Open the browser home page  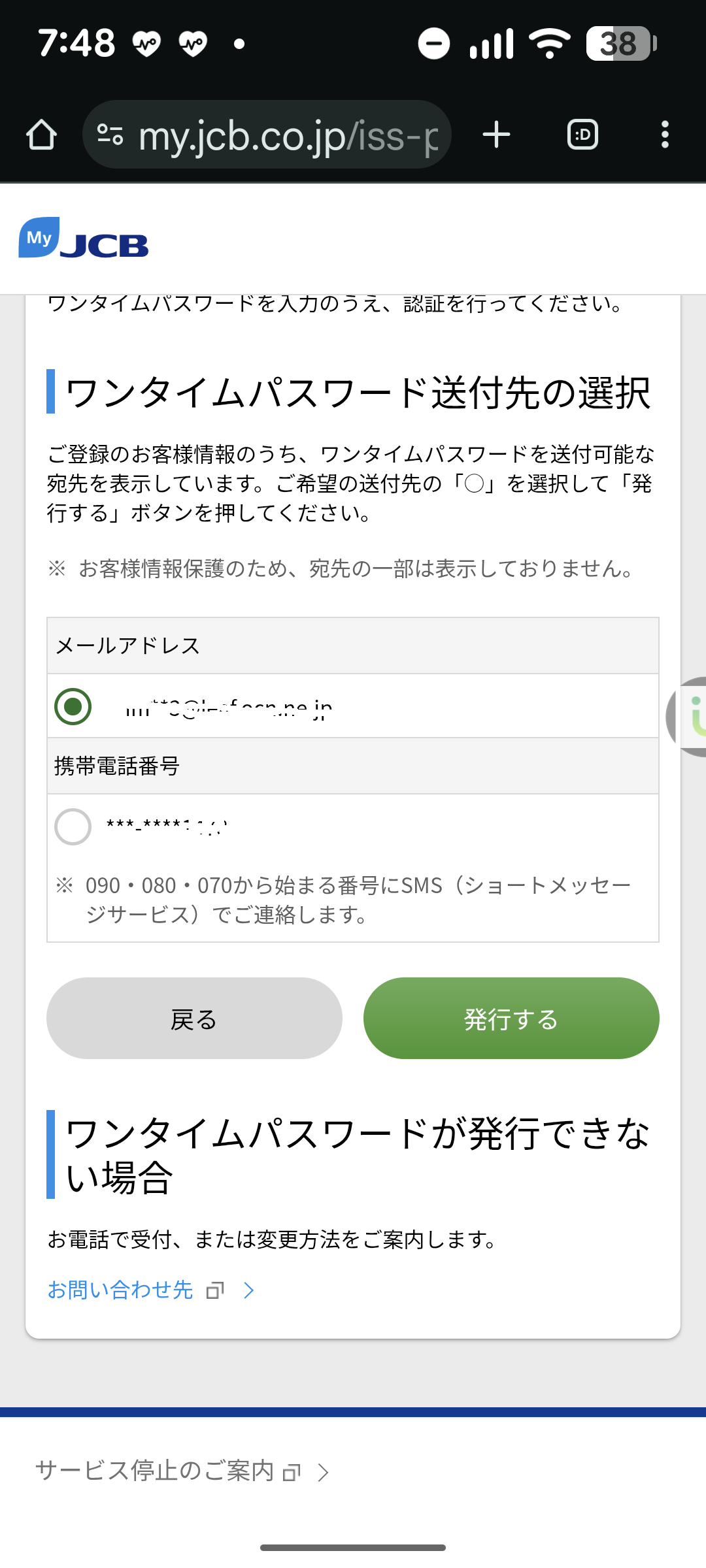click(x=41, y=135)
